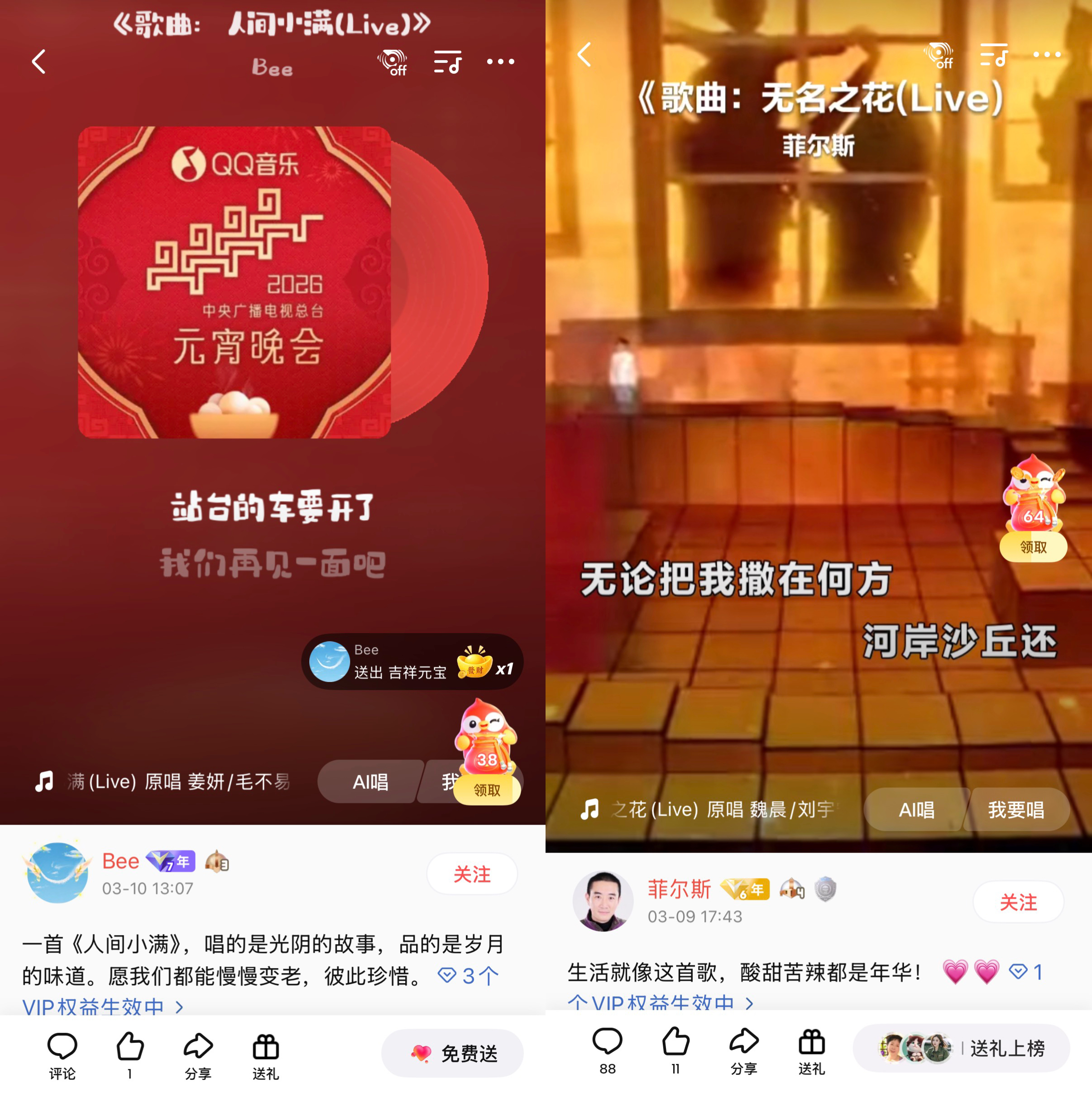Viewport: 1092px width, 1112px height.
Task: Follow 菲尔斯 with the 关注 button
Action: pyautogui.click(x=1018, y=902)
